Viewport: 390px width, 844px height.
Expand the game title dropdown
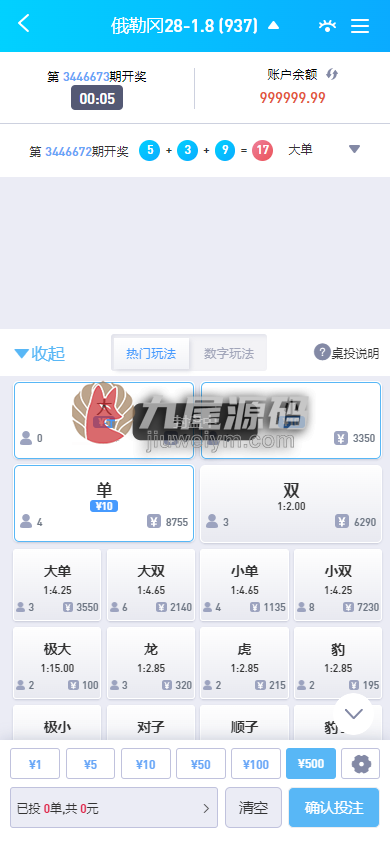(x=274, y=25)
